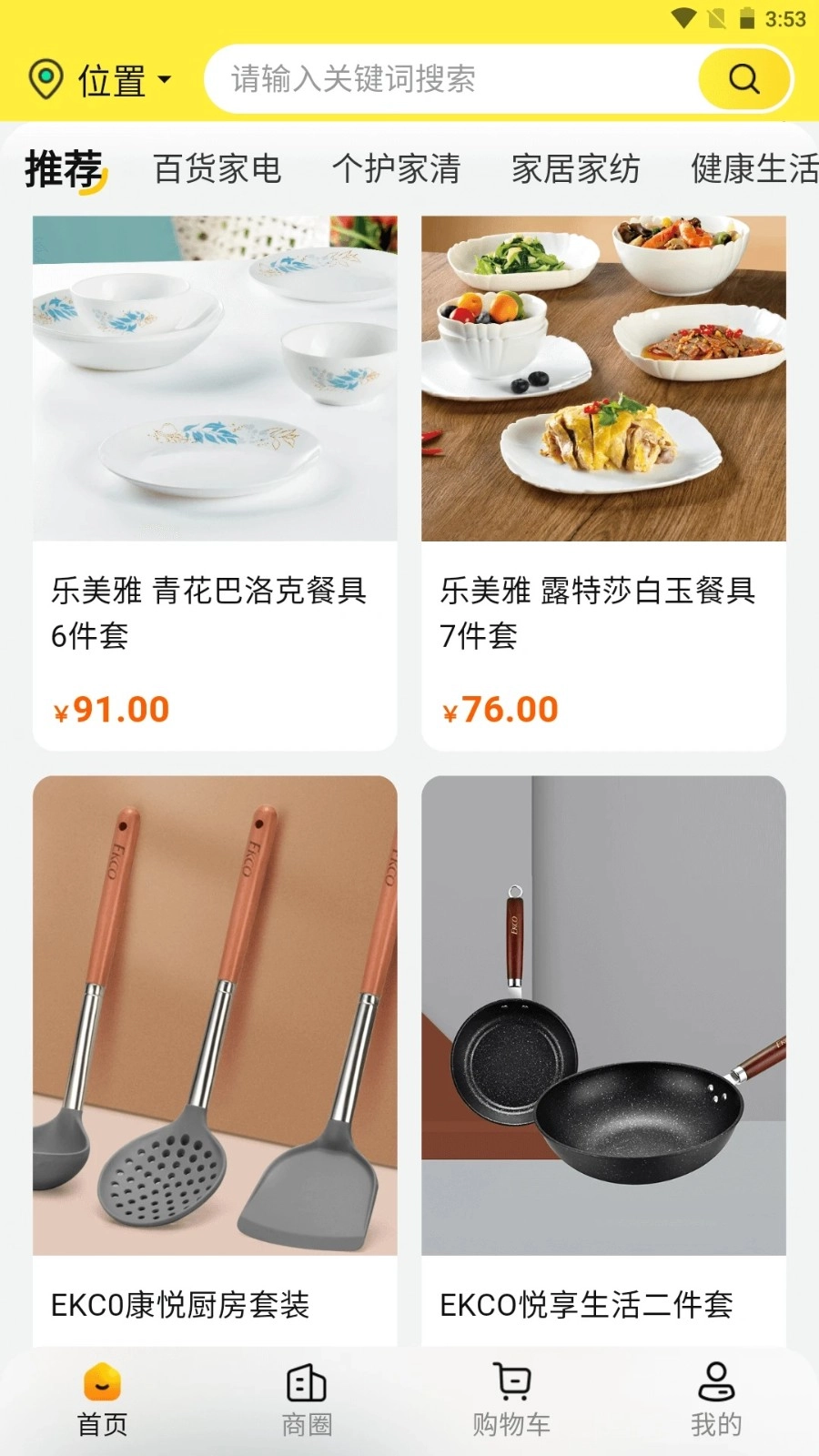Tap the magnifier icon to search
Viewport: 819px width, 1456px height.
(x=743, y=78)
